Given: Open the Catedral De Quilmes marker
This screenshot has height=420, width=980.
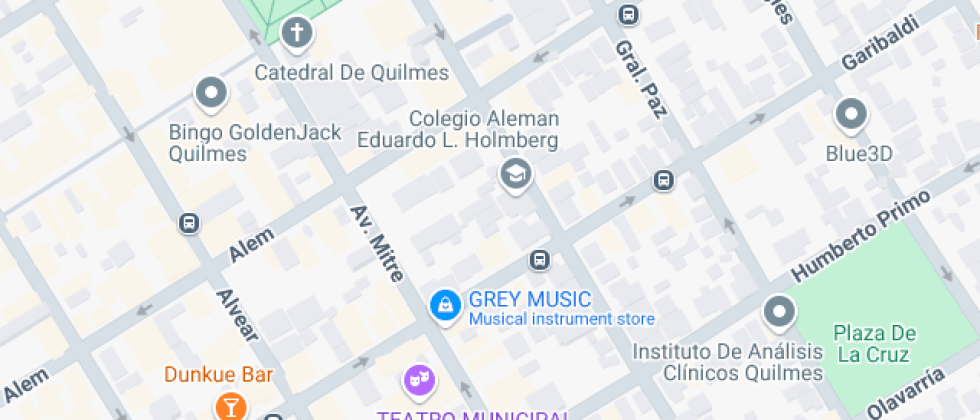Looking at the screenshot, I should coord(296,34).
